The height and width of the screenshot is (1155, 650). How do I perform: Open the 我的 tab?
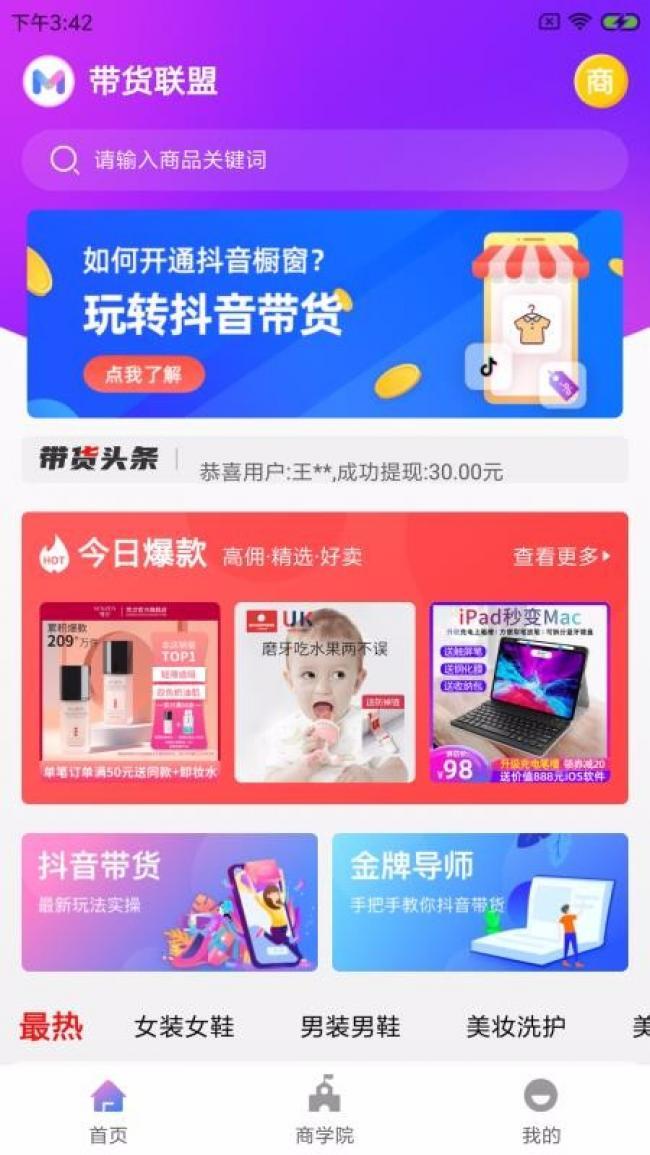tap(541, 1111)
